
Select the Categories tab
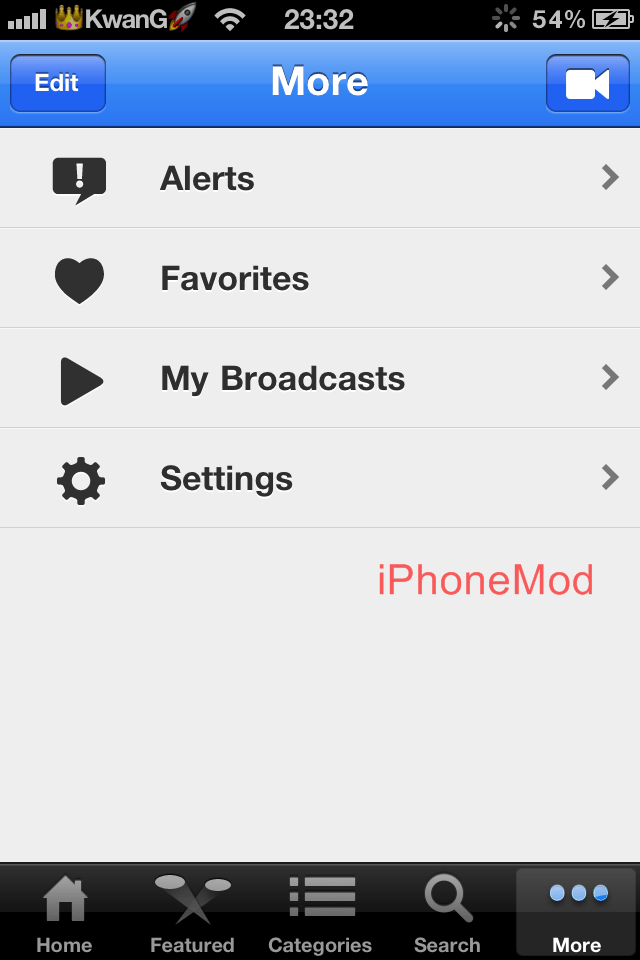[320, 912]
